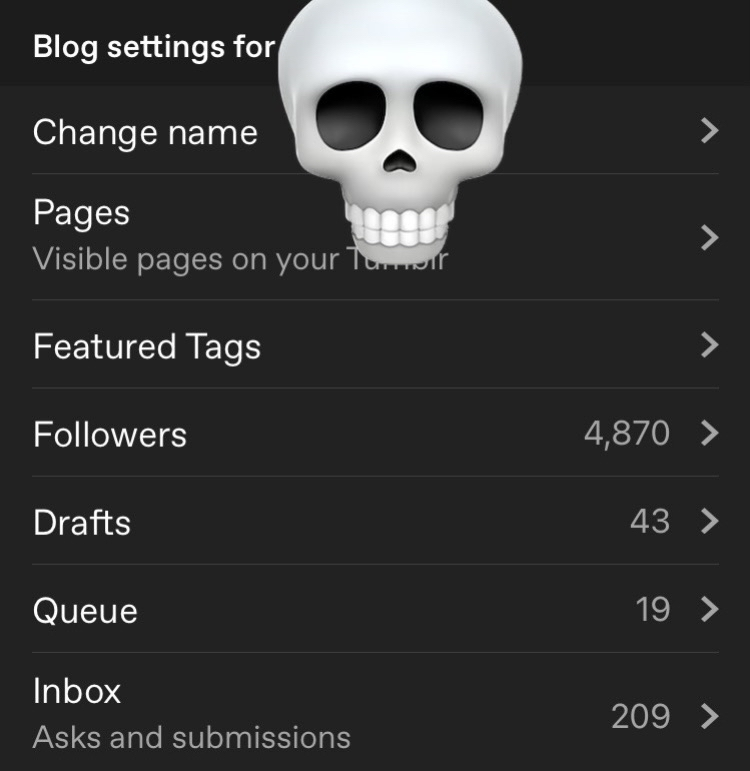Open the Change name setting

[145, 132]
